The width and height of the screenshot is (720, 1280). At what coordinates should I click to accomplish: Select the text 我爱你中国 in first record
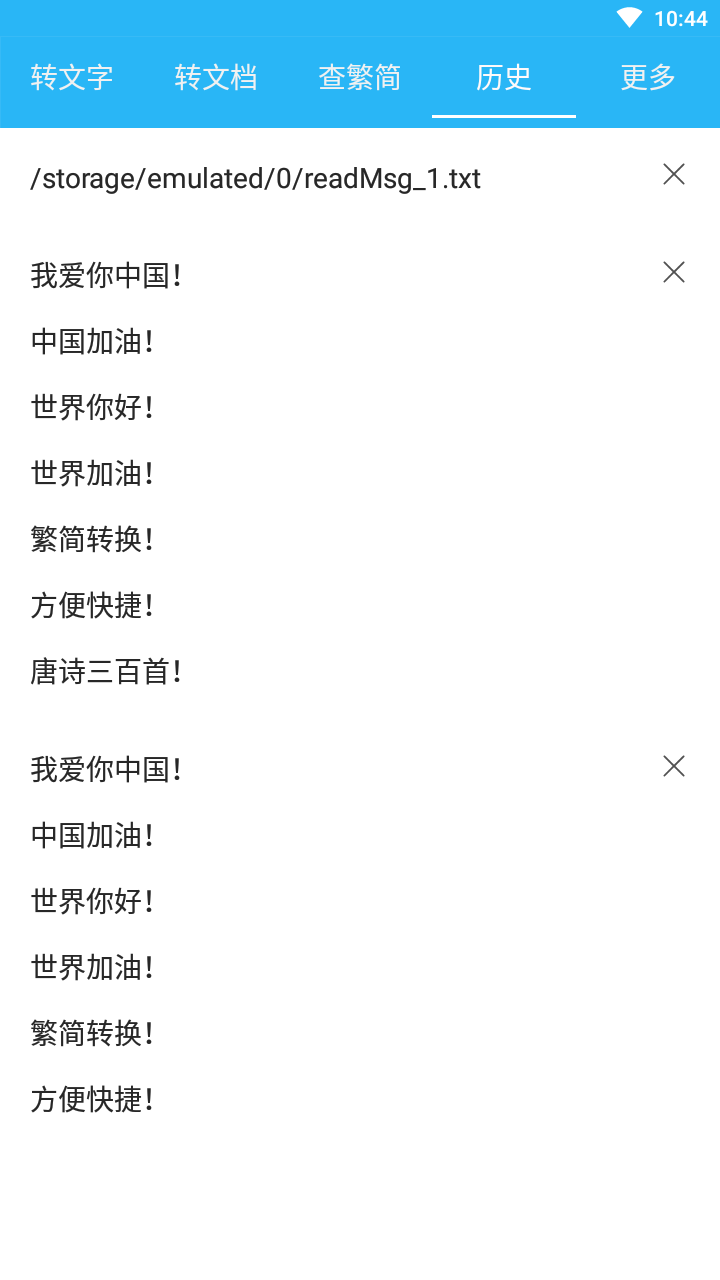point(105,275)
